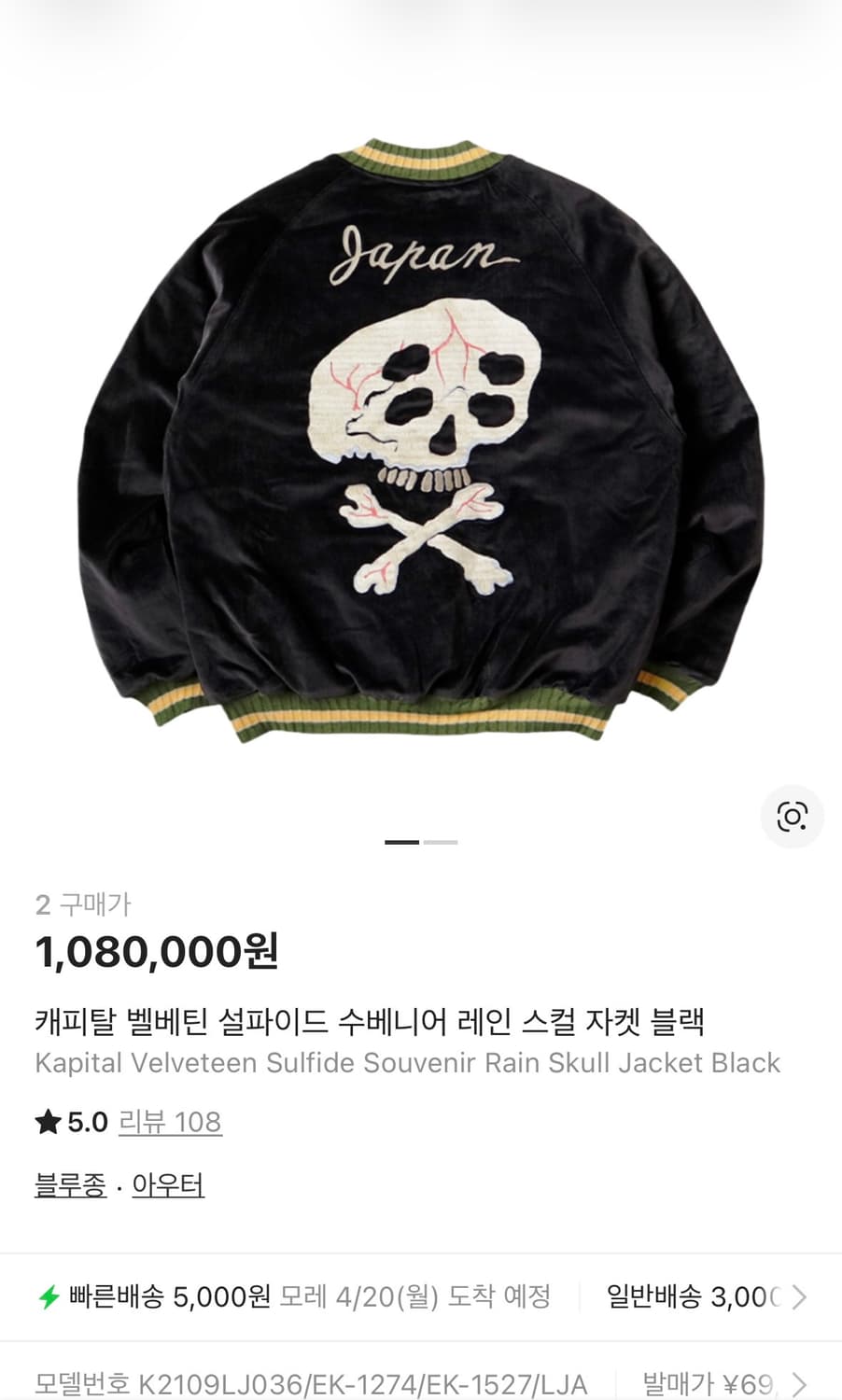Screen dimensions: 842x1400
Task: Select the 블루종 category link
Action: click(x=69, y=1185)
